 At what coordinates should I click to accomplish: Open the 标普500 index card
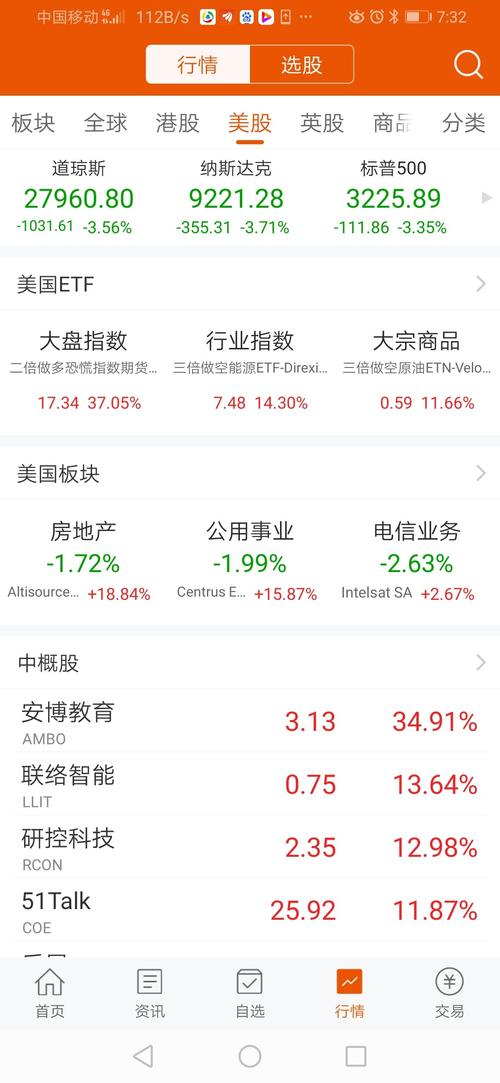tap(393, 198)
